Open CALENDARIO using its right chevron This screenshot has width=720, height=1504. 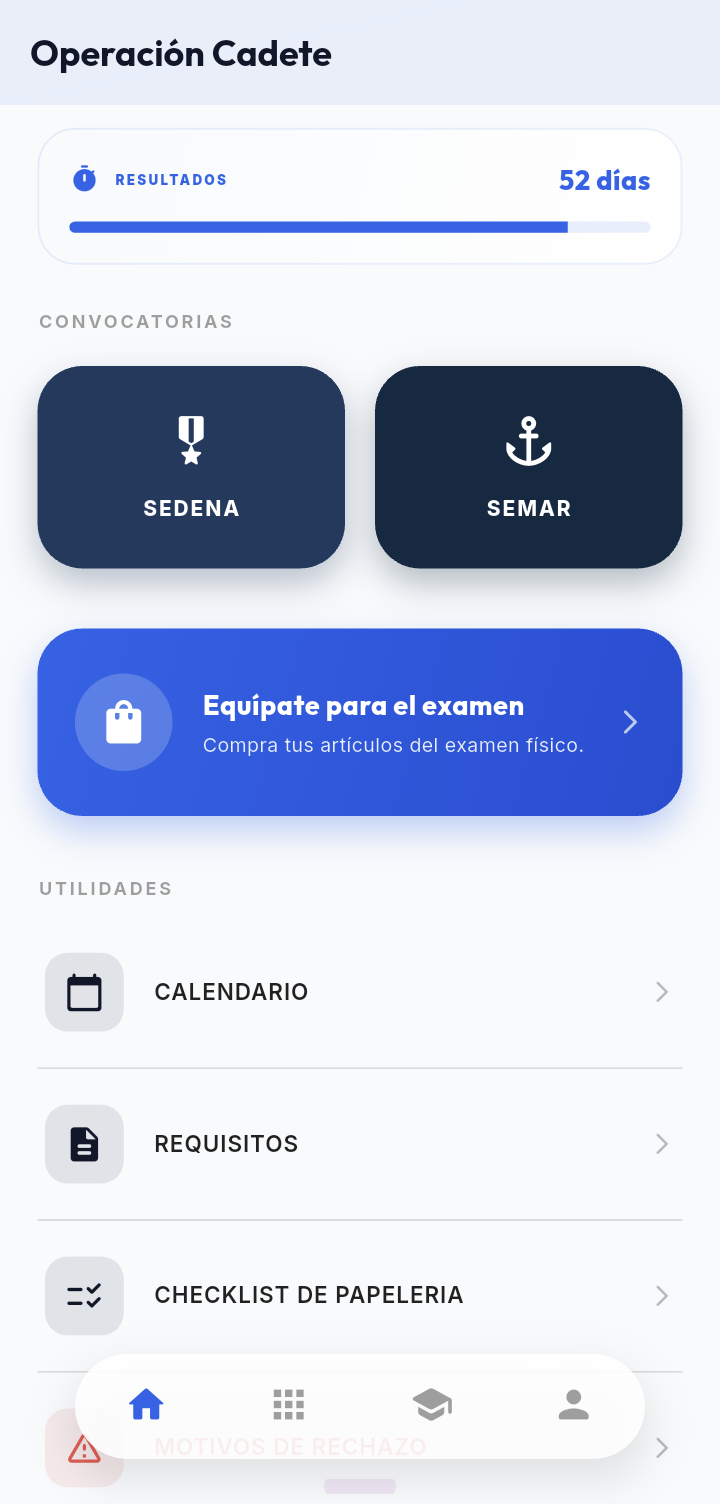[661, 991]
